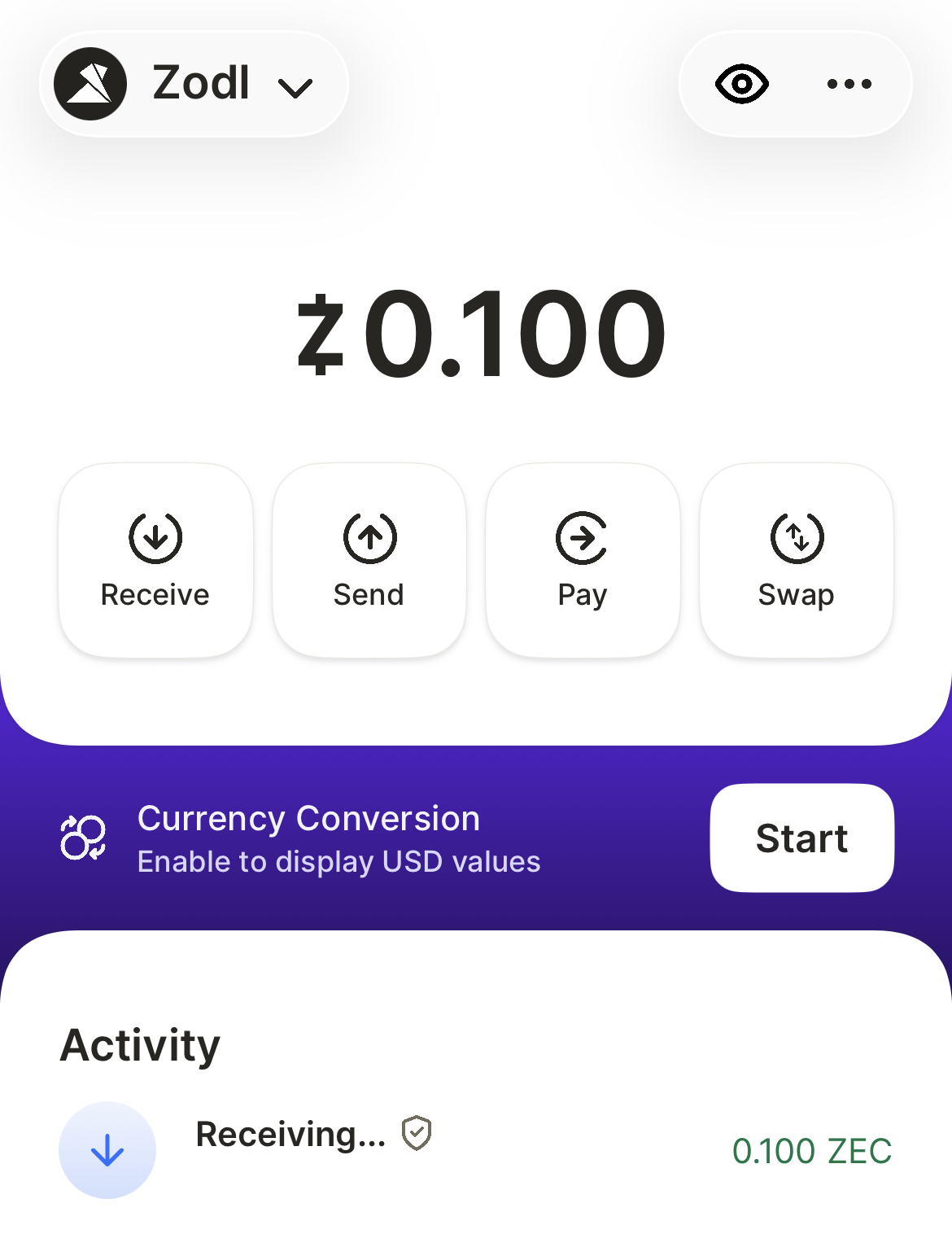Screen dimensions: 952x1247
Task: Tap the Receive button
Action: click(x=155, y=560)
